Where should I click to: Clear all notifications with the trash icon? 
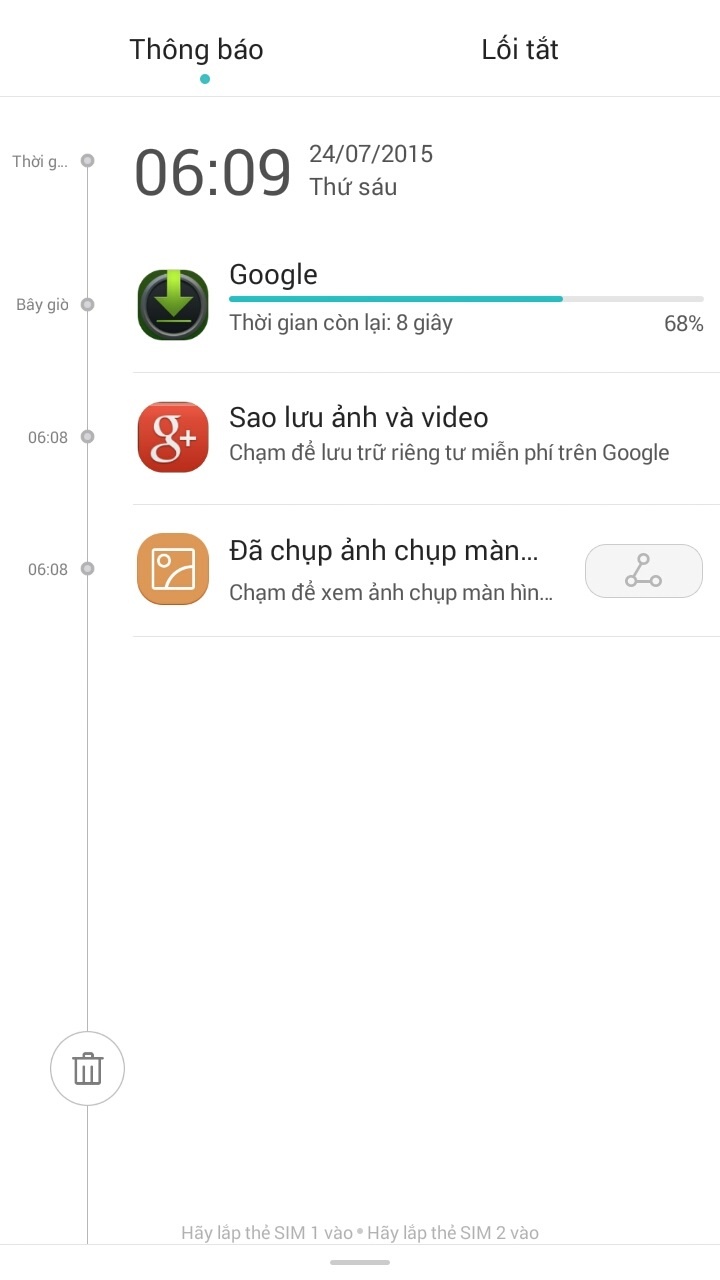point(87,1068)
